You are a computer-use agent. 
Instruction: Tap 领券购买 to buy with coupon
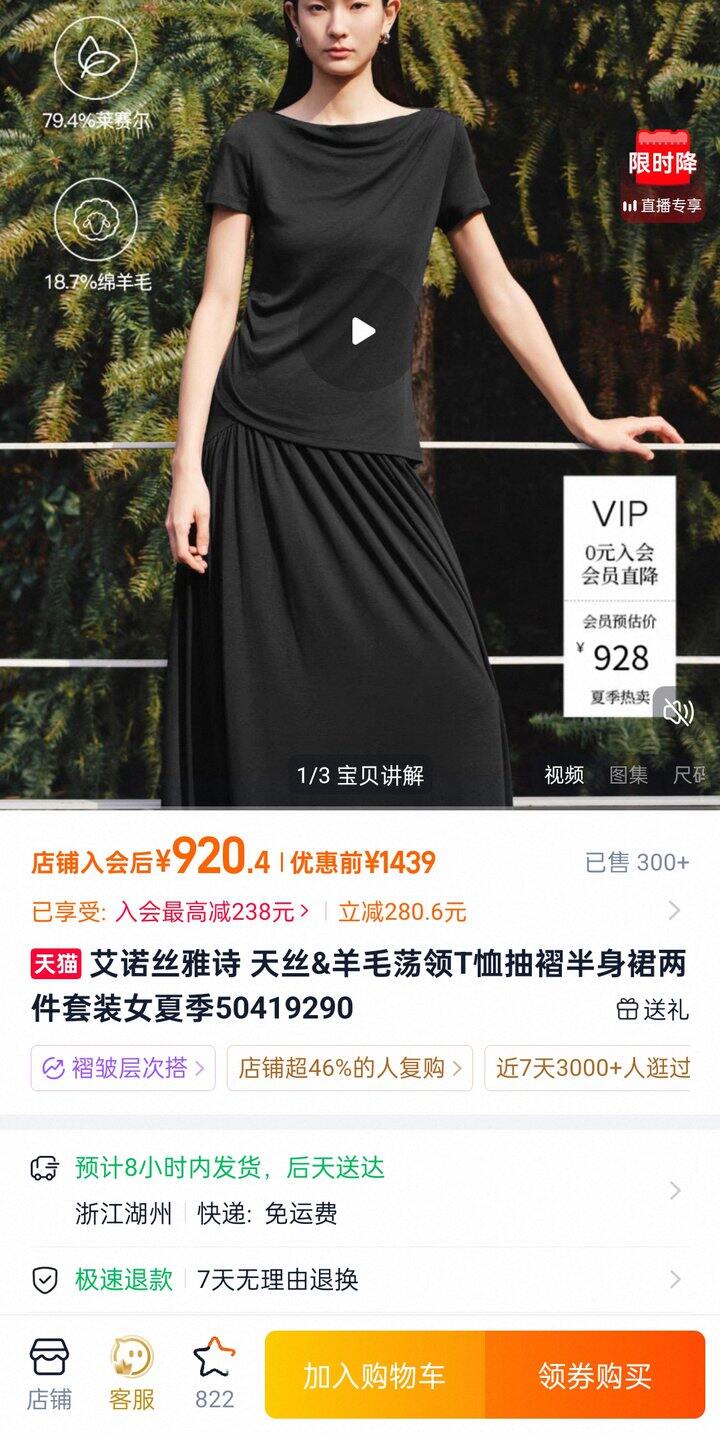click(595, 1375)
